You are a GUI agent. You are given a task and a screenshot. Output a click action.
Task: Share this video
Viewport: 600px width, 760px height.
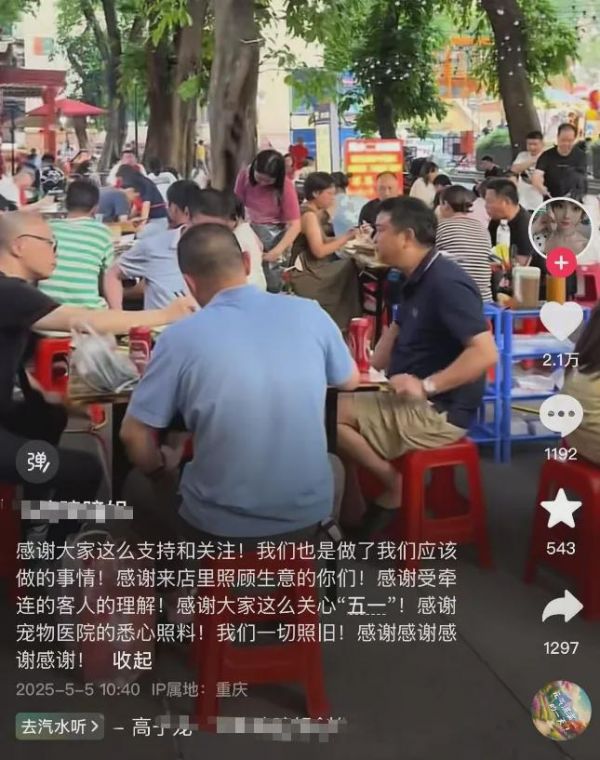coord(561,606)
